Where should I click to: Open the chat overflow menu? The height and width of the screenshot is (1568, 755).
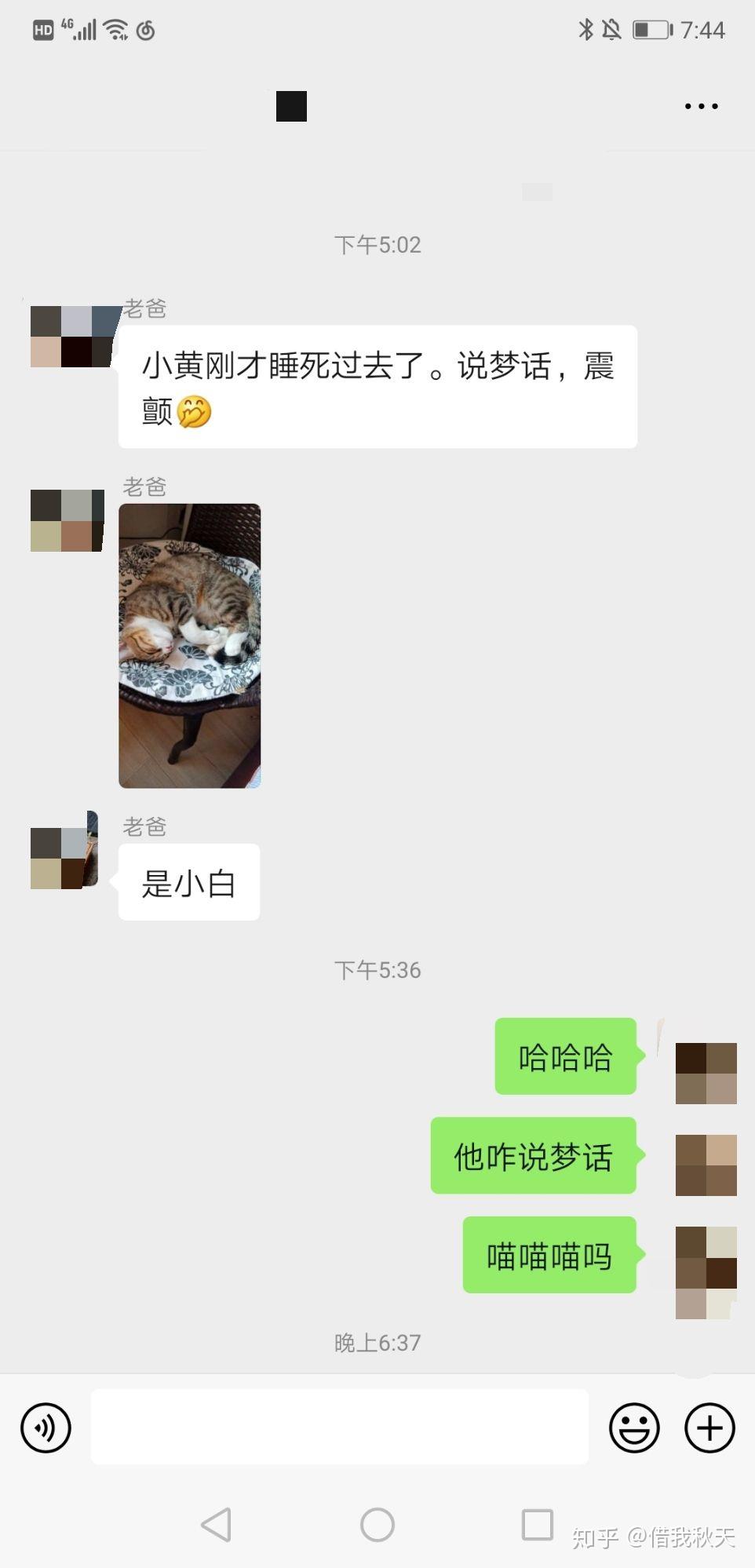tap(701, 106)
